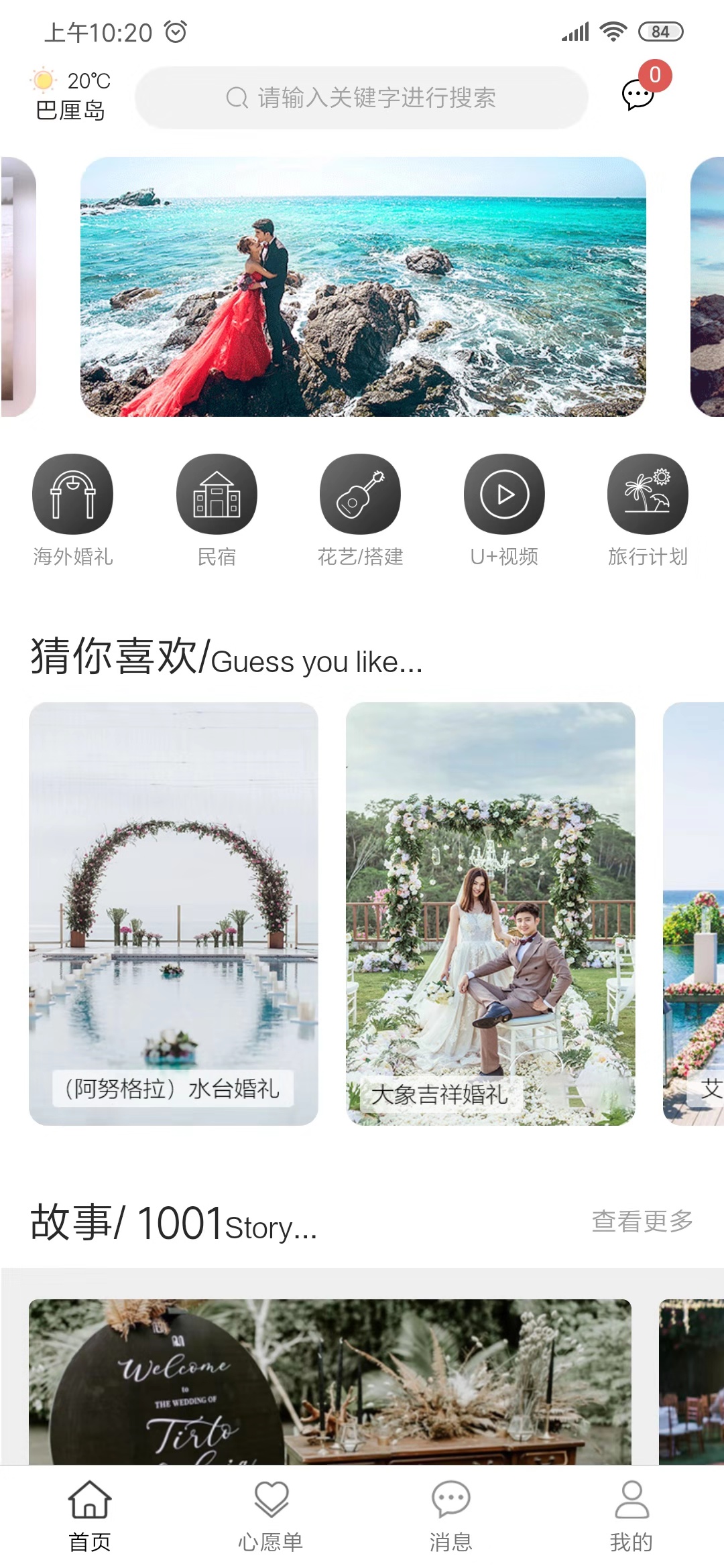Open the (阿努格拉)水台婚礼 card

click(173, 913)
